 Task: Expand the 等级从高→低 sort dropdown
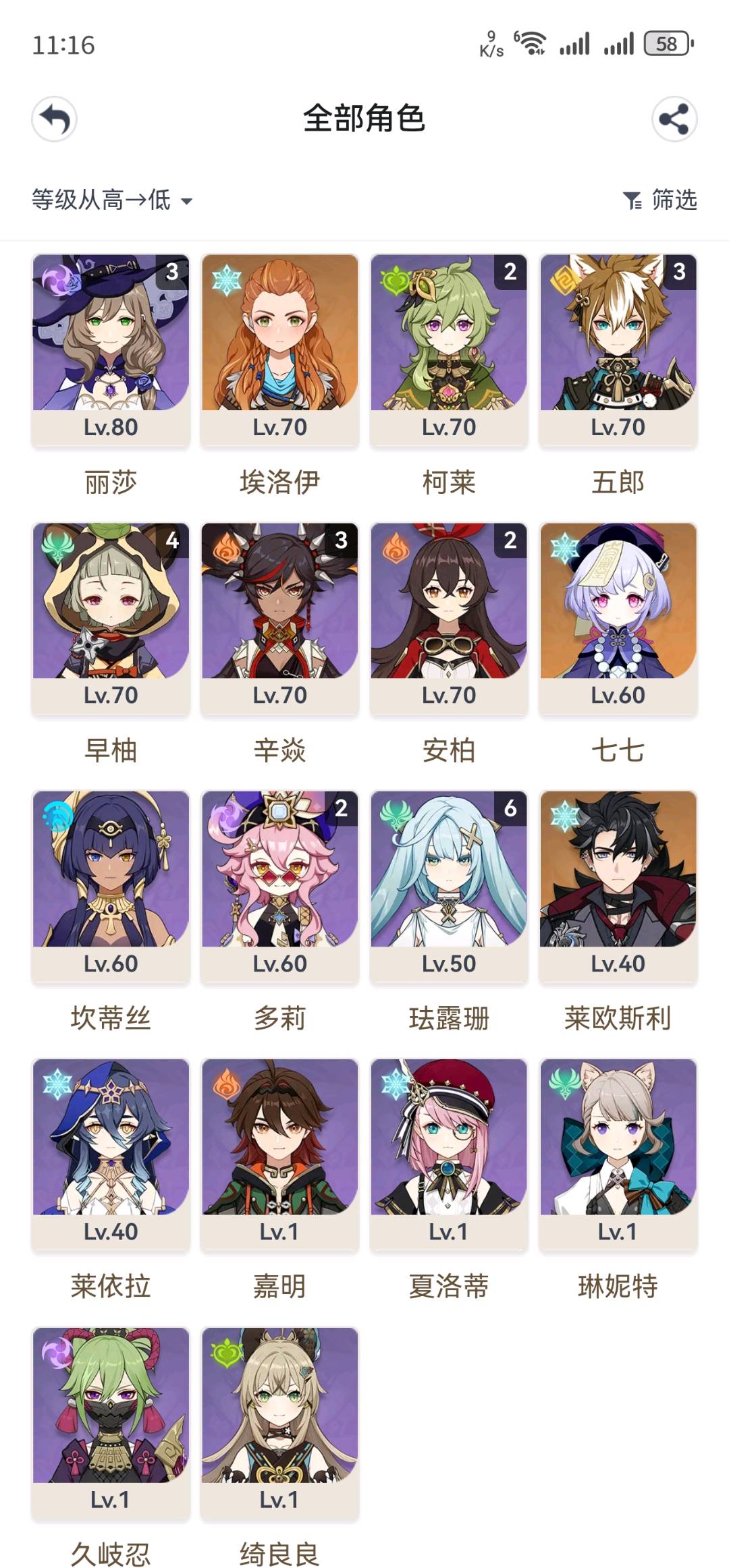coord(112,200)
